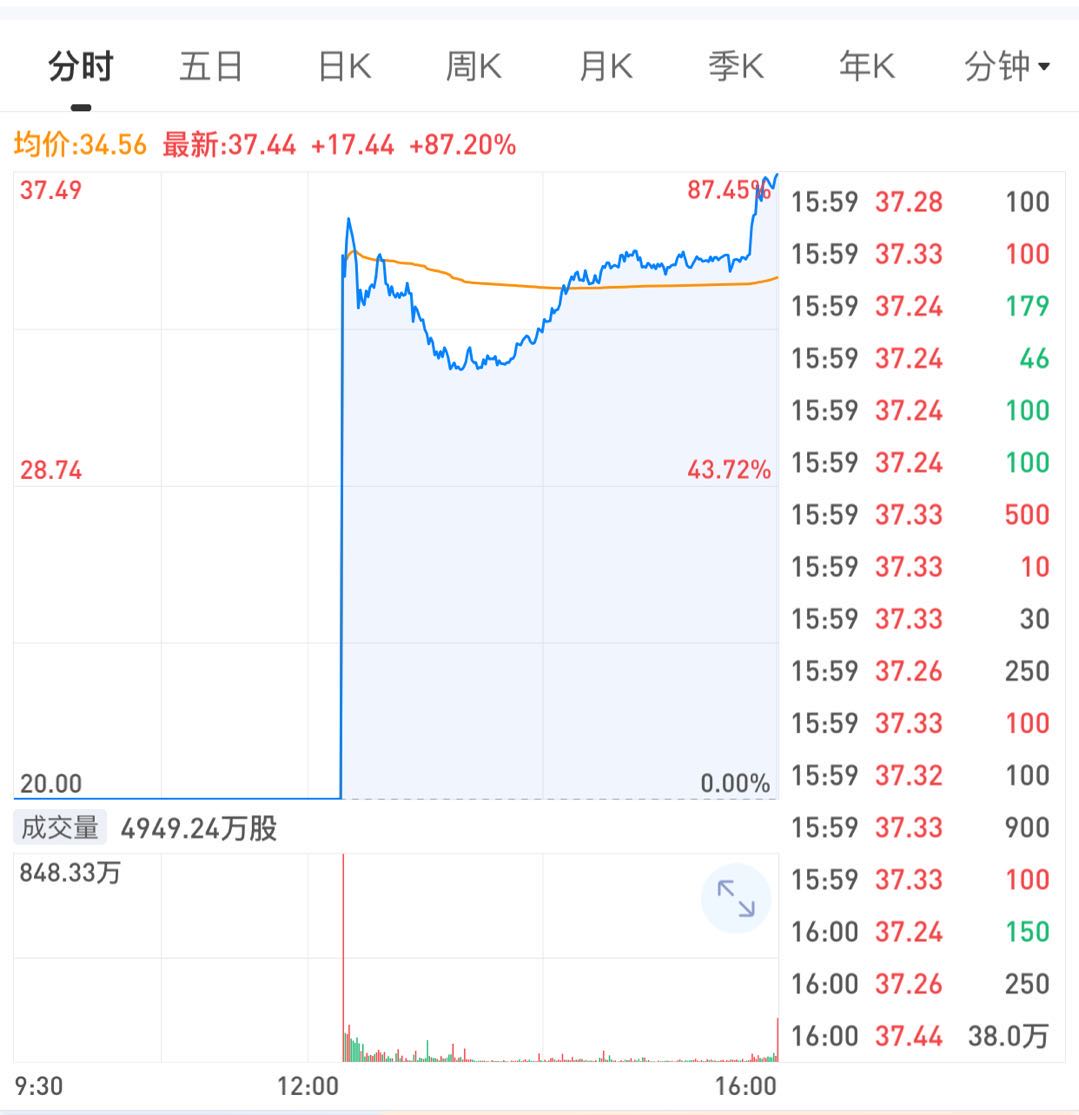Select the 分时 intraday tab
1079x1115 pixels.
(81, 67)
